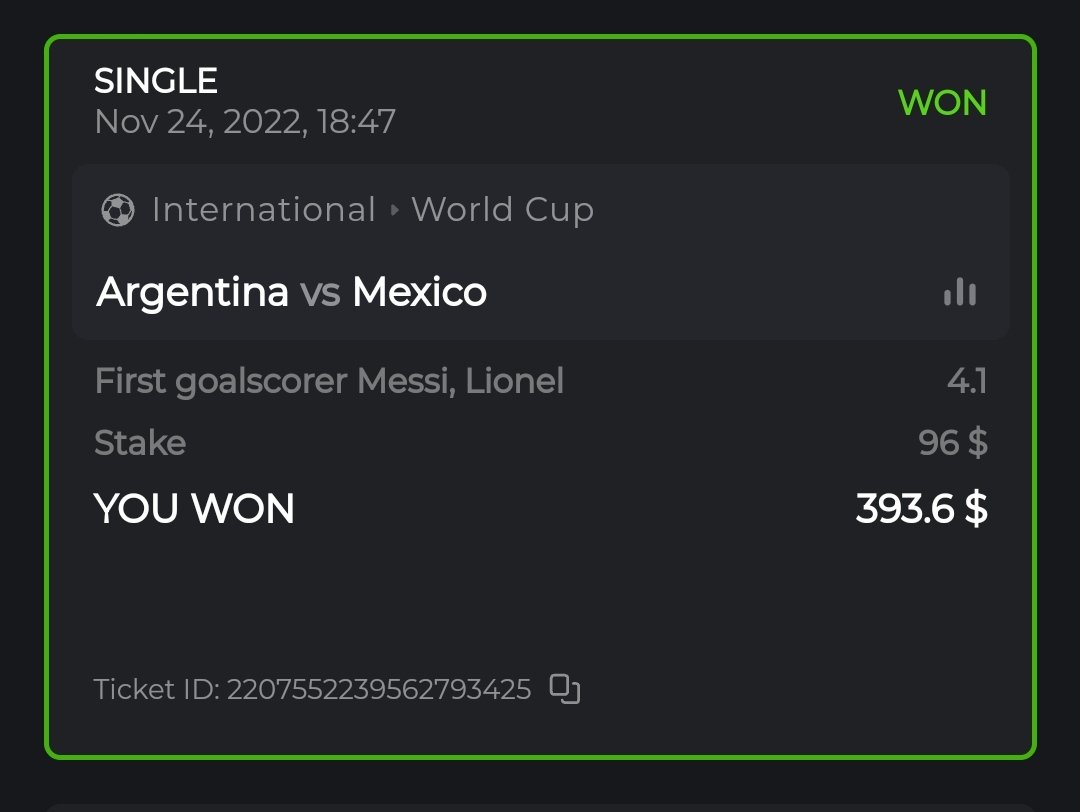Open the Argentina vs Mexico match card
The height and width of the screenshot is (812, 1080).
(291, 292)
